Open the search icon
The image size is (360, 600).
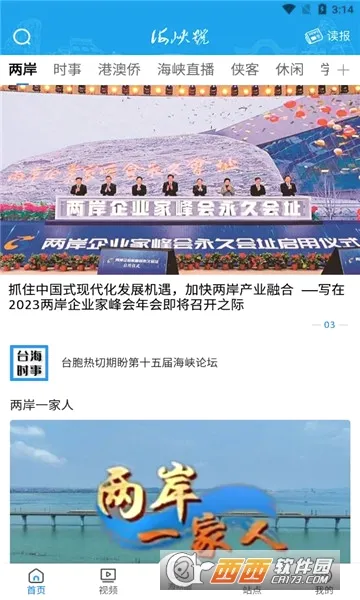pyautogui.click(x=22, y=37)
